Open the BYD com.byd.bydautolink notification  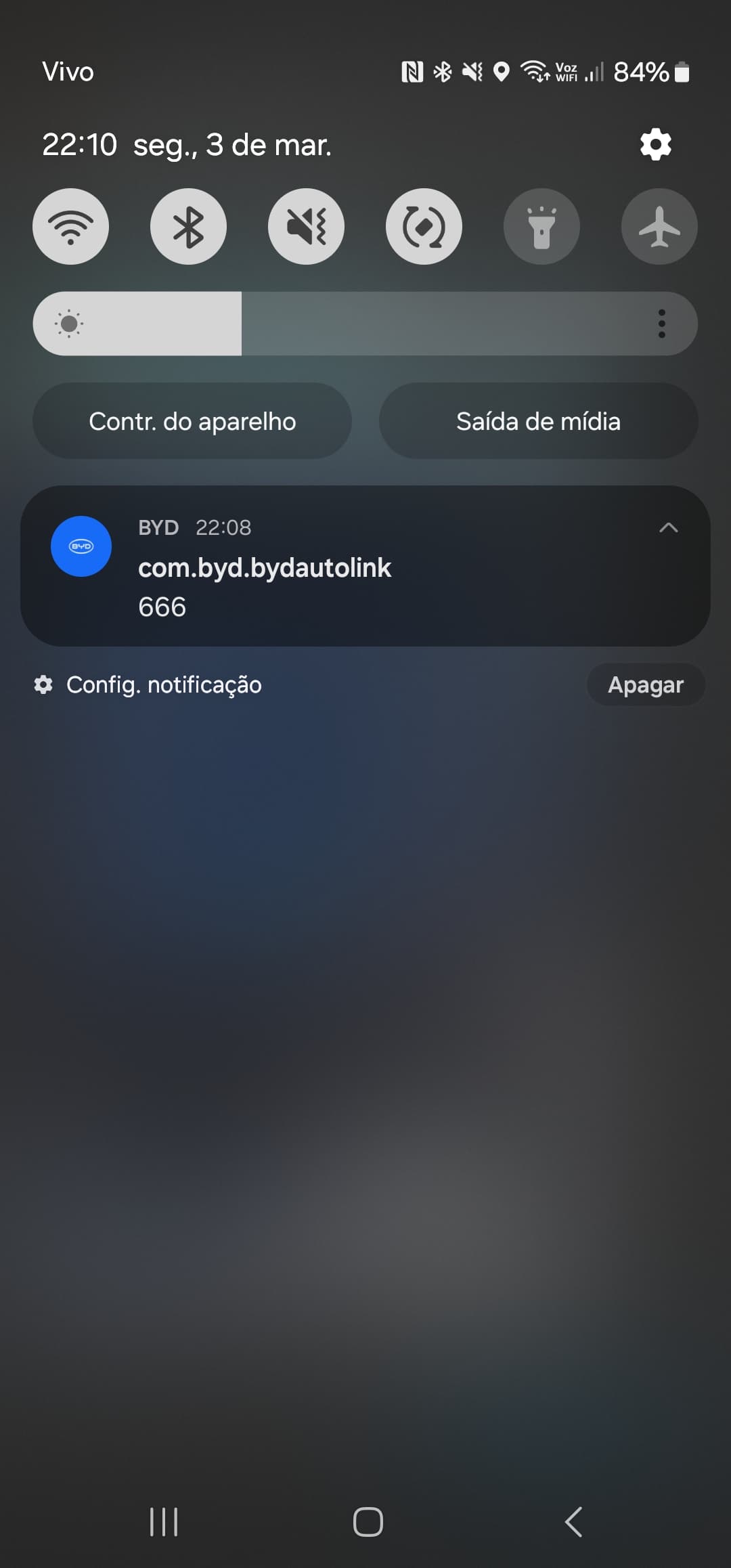[x=365, y=566]
